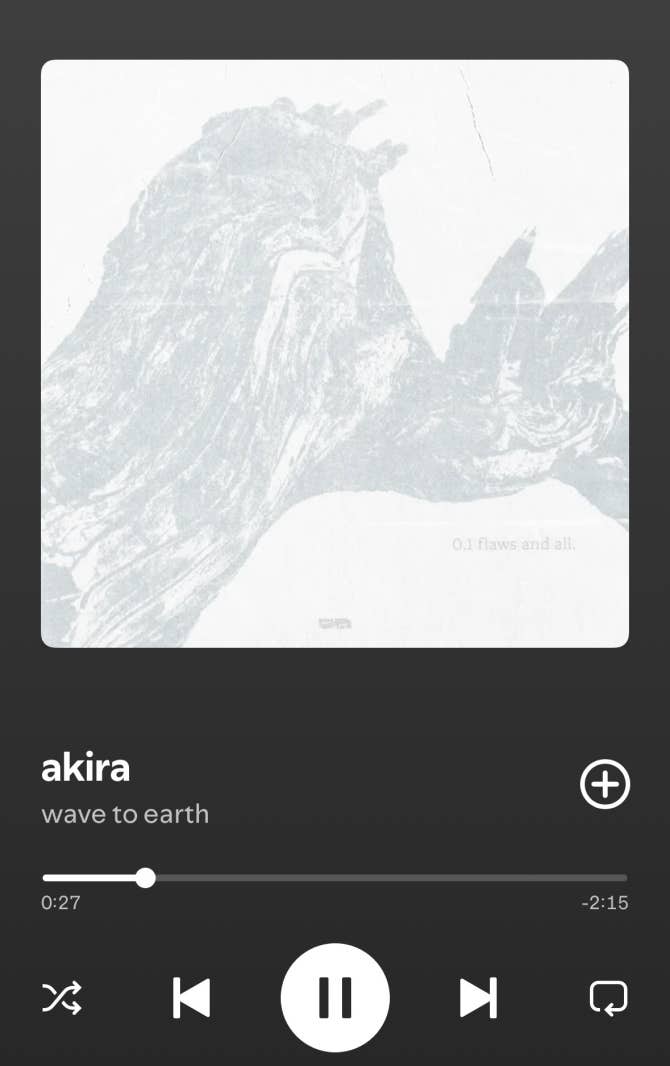This screenshot has height=1066, width=670.
Task: Add akira to your library
Action: tap(605, 784)
